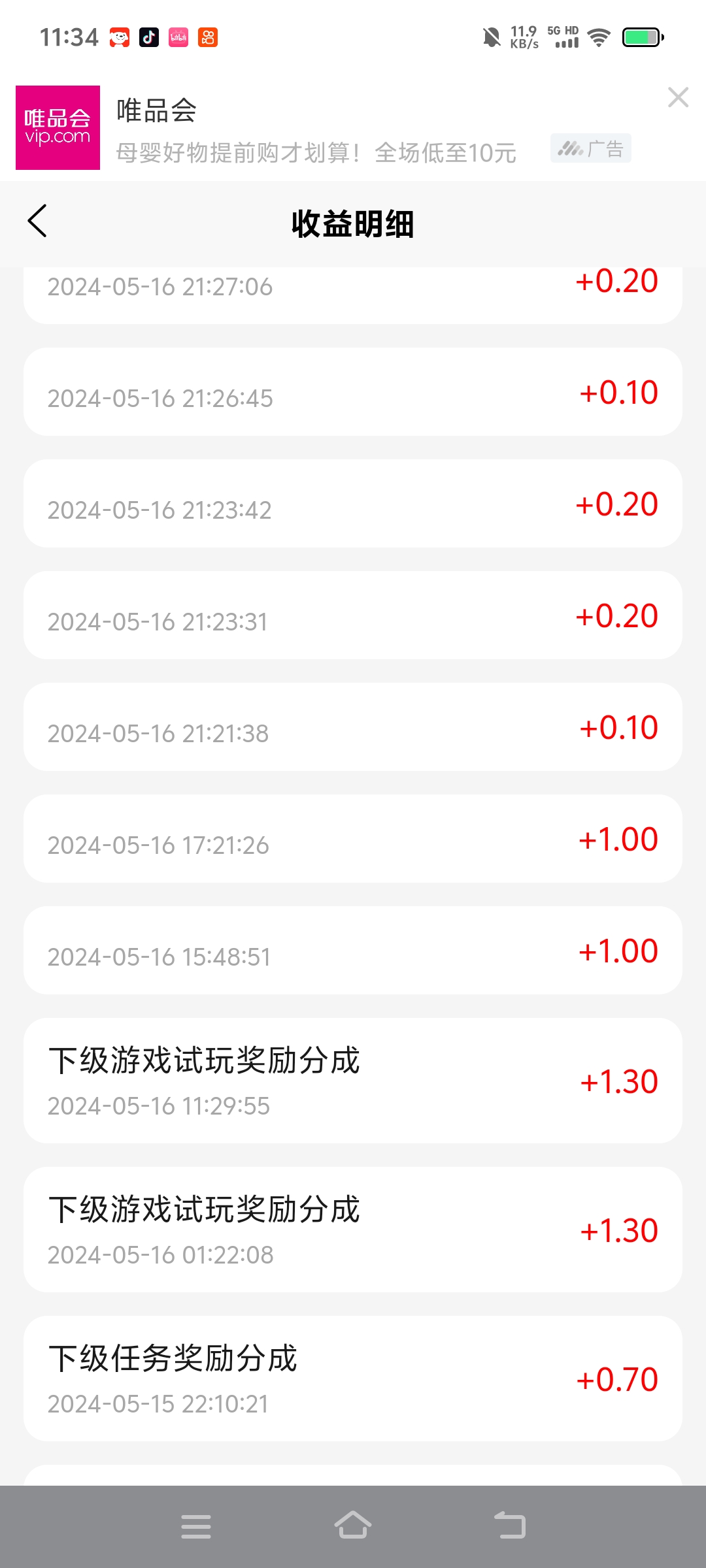Open recent apps from the navigation bar
The image size is (706, 1568).
point(196,1526)
